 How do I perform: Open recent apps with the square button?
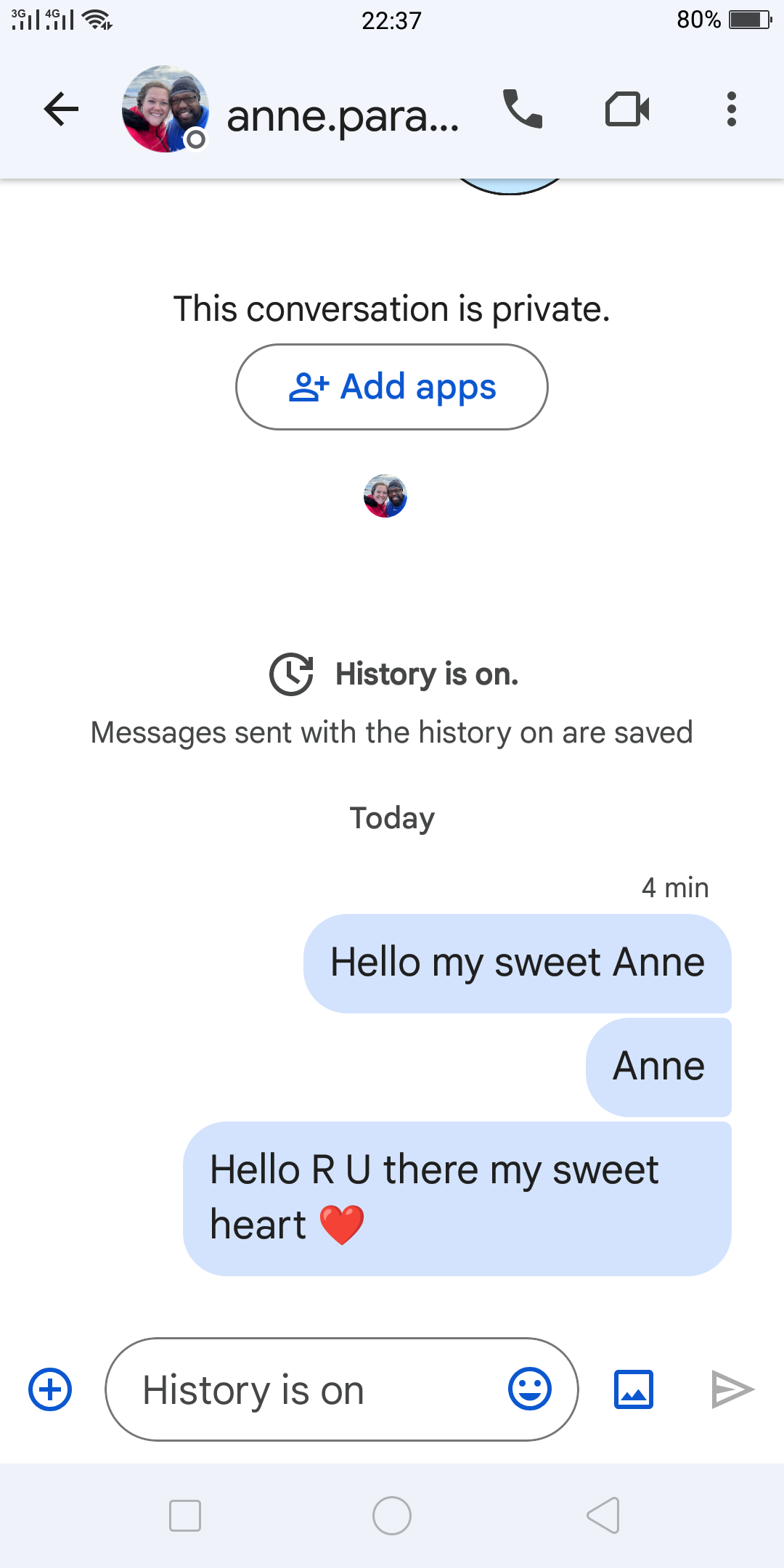point(185,1516)
